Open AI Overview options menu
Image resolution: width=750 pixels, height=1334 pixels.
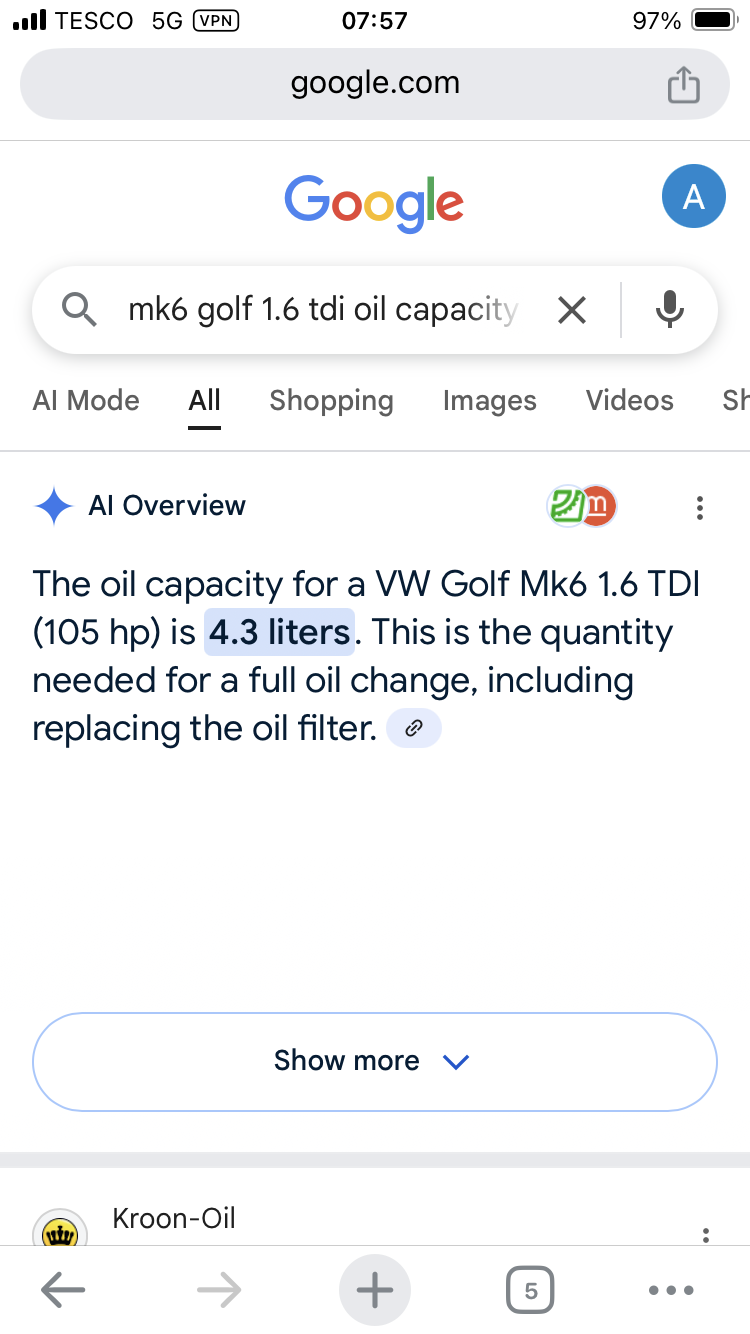[699, 507]
